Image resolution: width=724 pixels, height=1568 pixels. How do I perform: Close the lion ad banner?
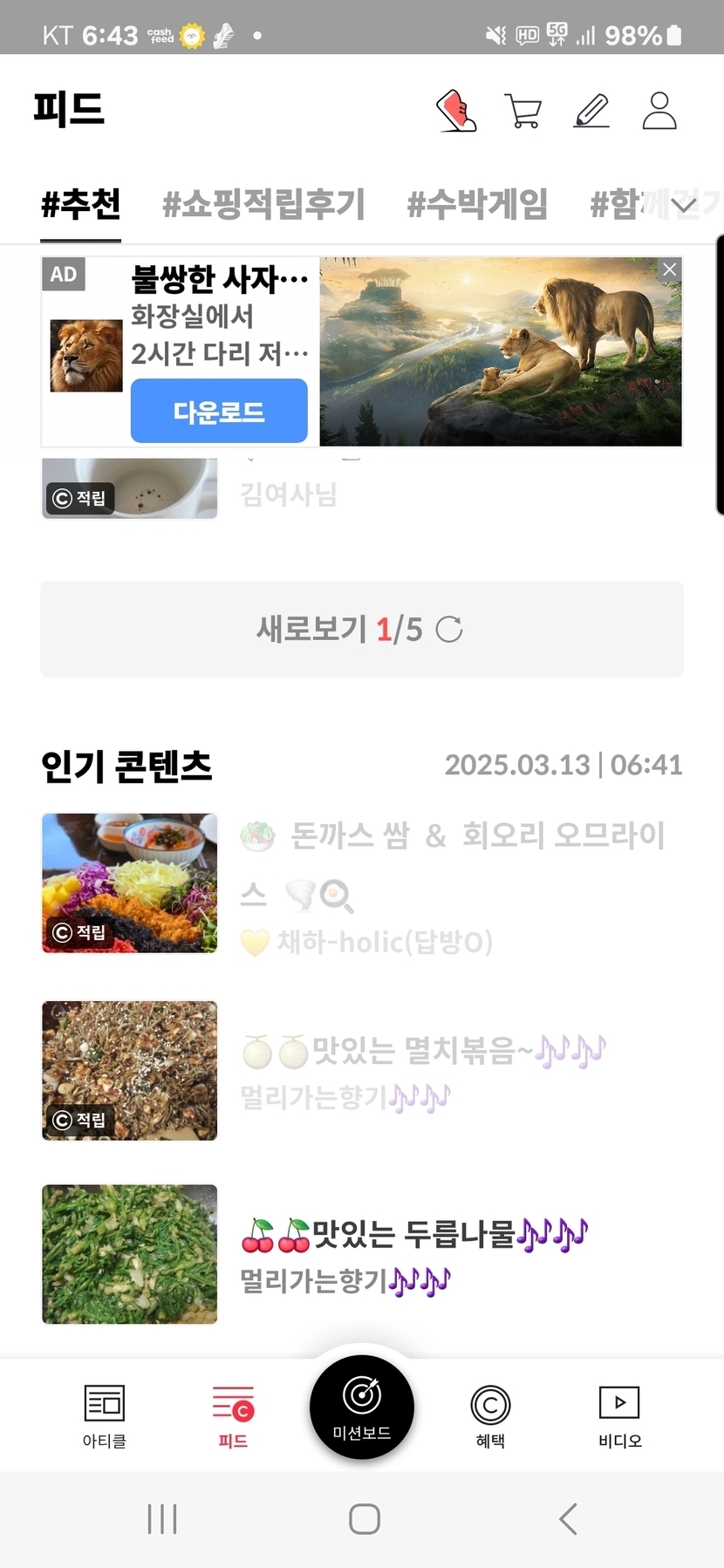point(669,269)
